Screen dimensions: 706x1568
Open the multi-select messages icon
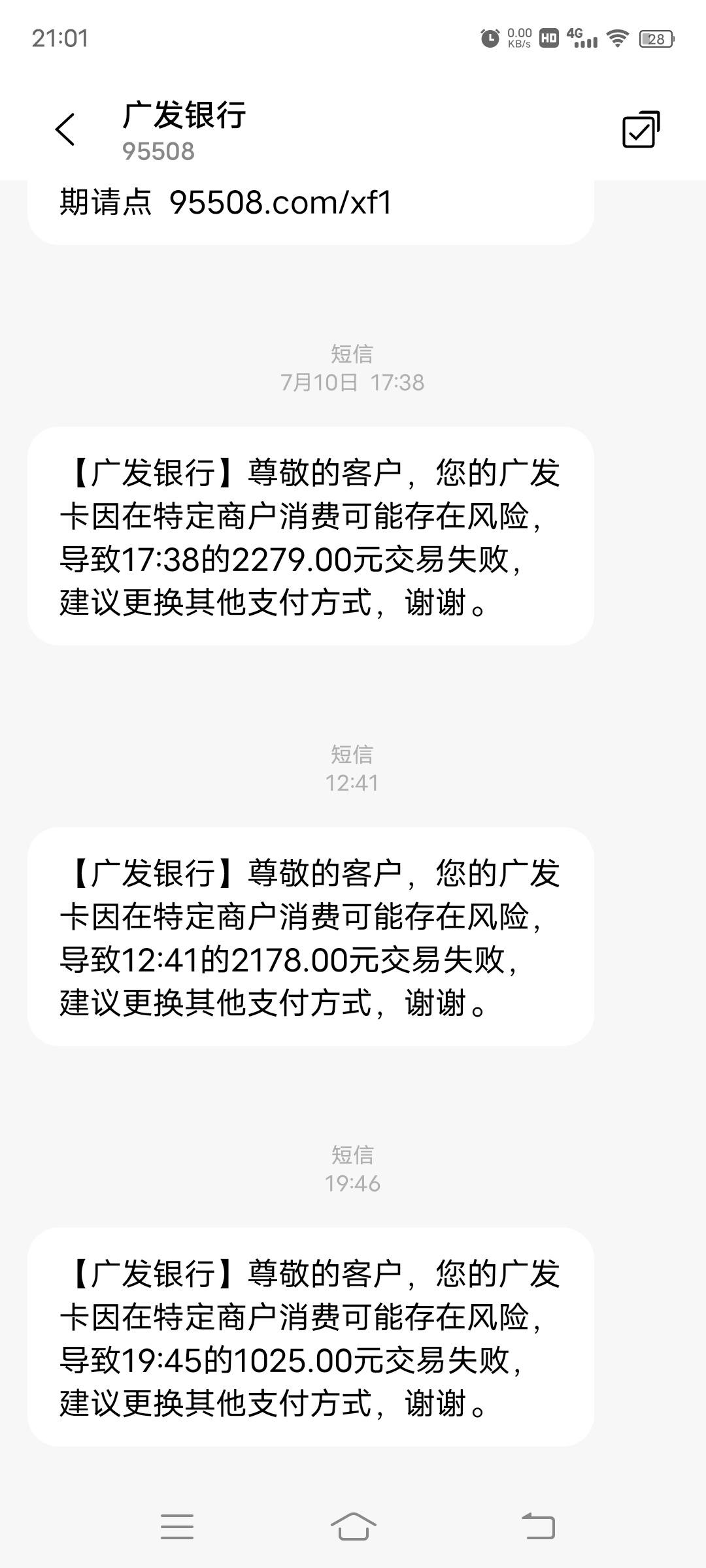[641, 129]
